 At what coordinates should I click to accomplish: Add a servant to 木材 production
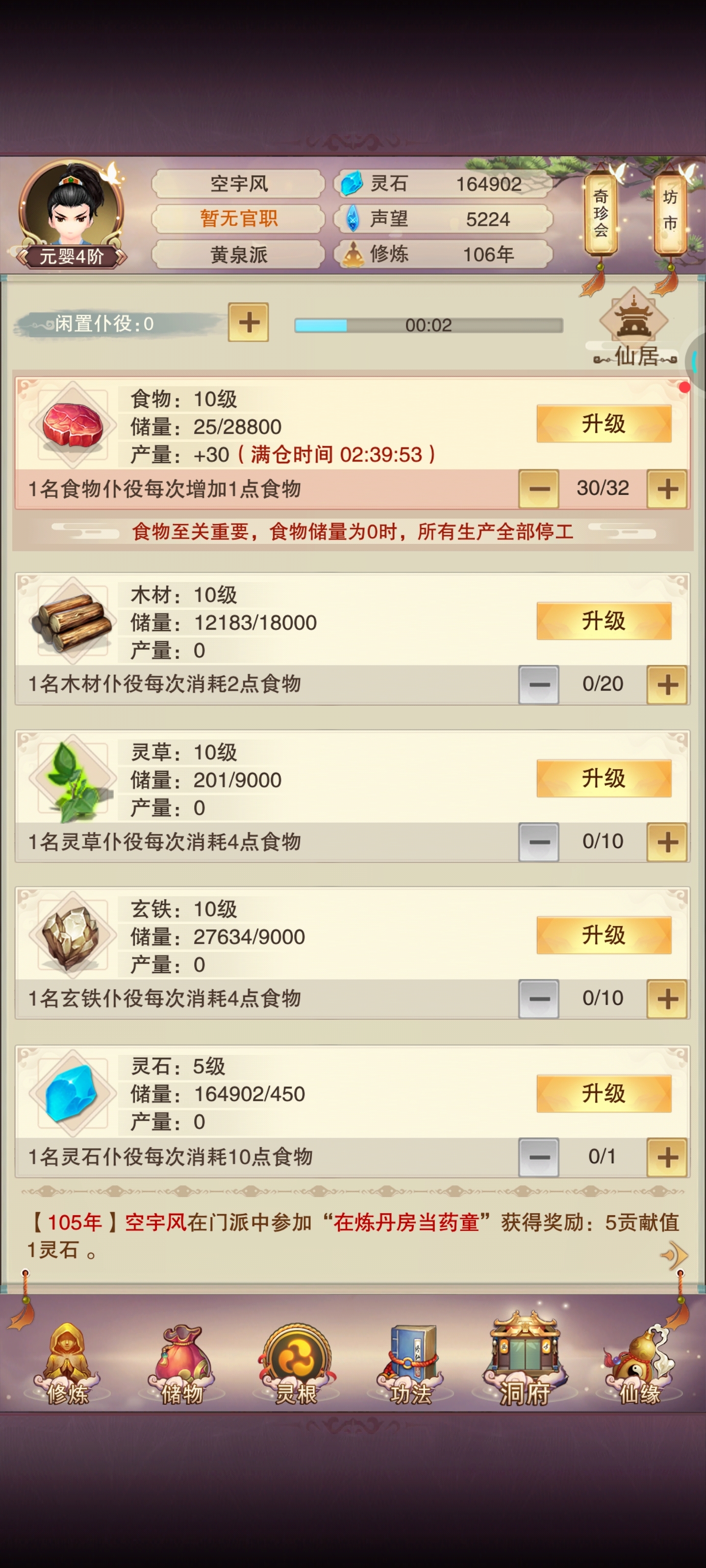[x=667, y=684]
